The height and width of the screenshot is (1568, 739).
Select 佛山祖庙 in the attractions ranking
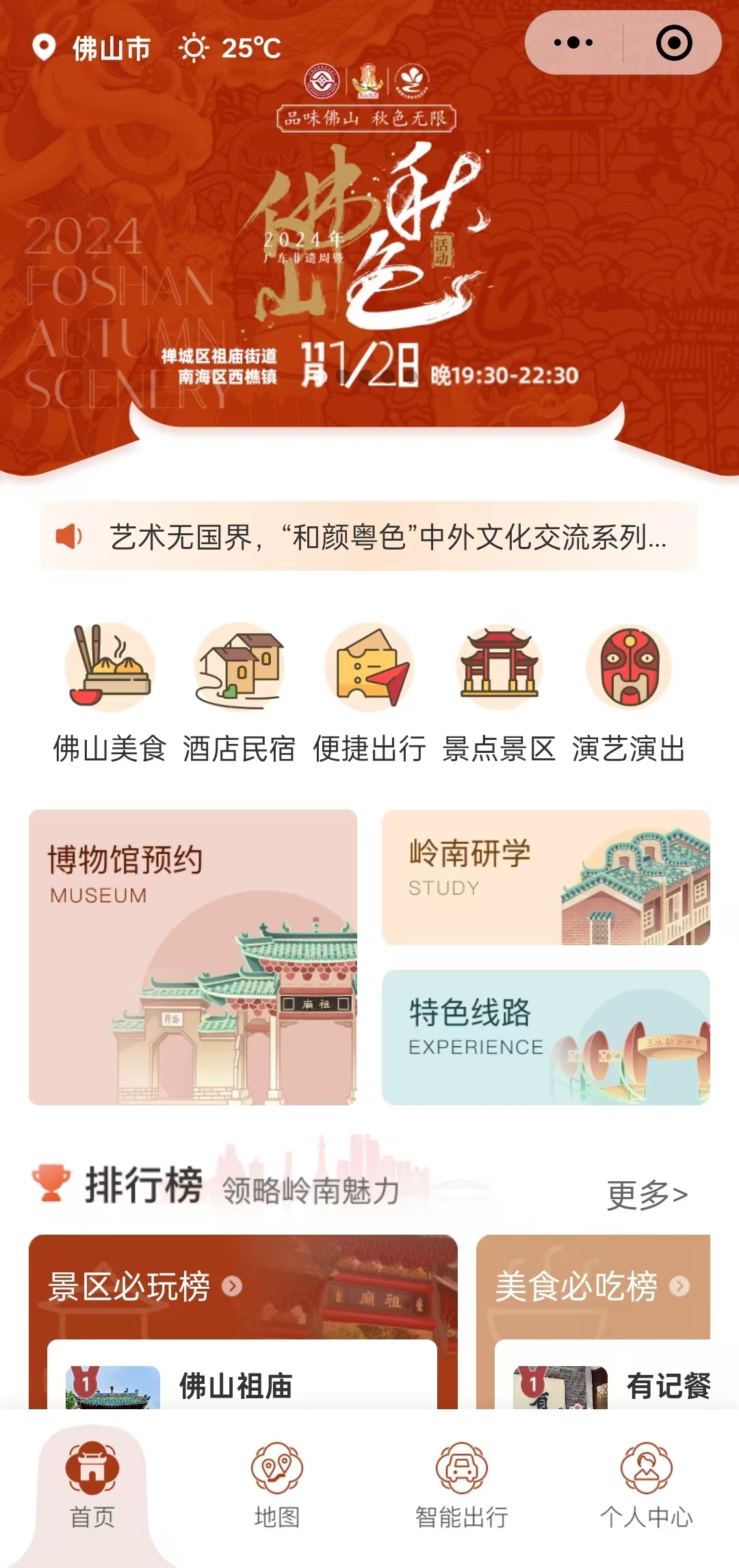point(236,1386)
